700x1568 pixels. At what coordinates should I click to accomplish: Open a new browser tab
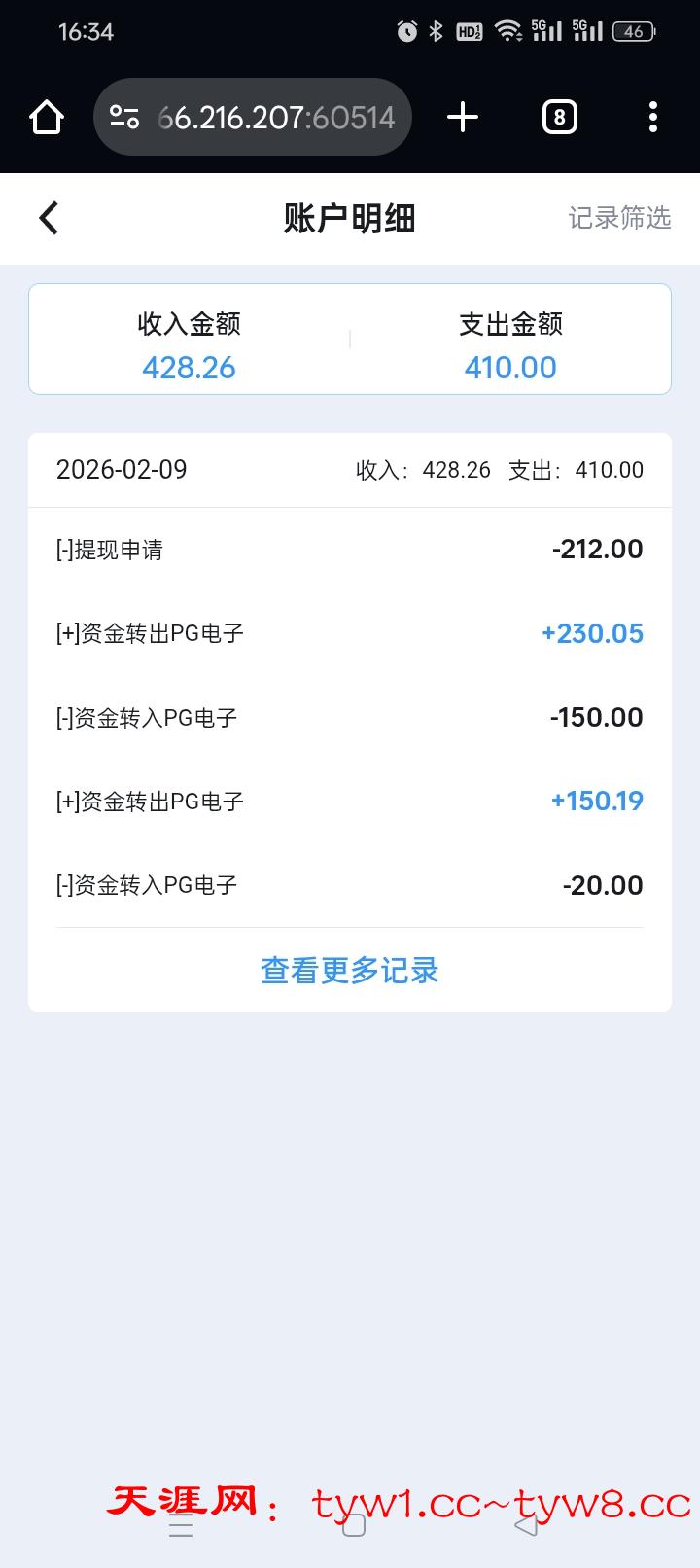463,118
